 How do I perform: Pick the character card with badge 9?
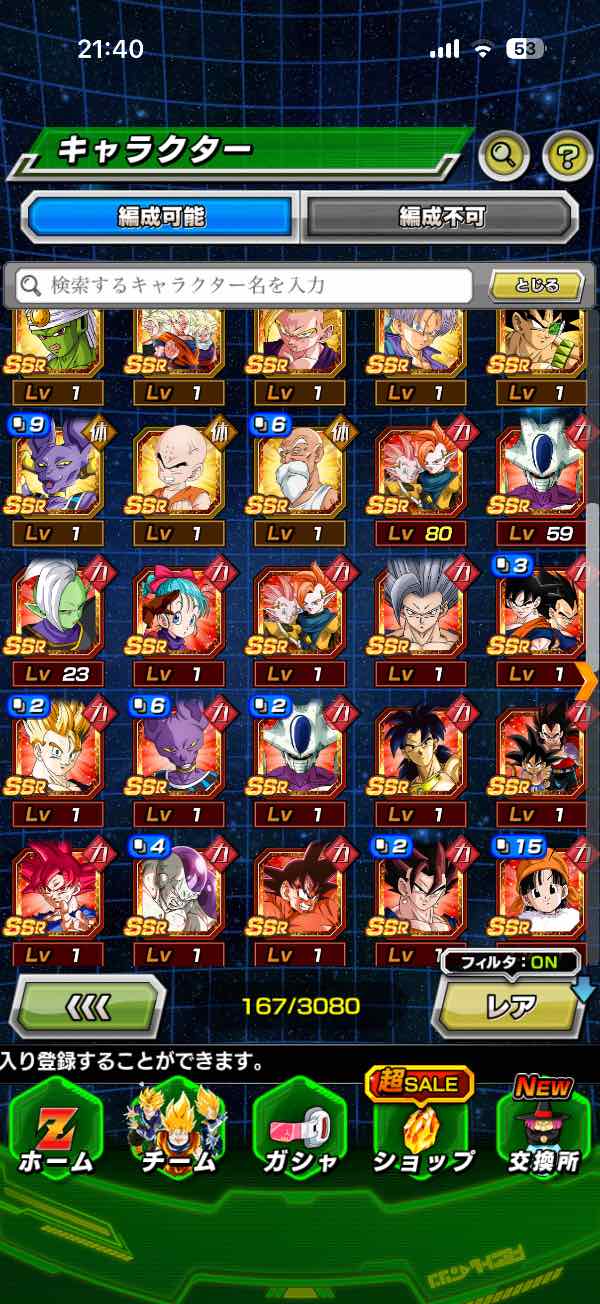pyautogui.click(x=57, y=478)
